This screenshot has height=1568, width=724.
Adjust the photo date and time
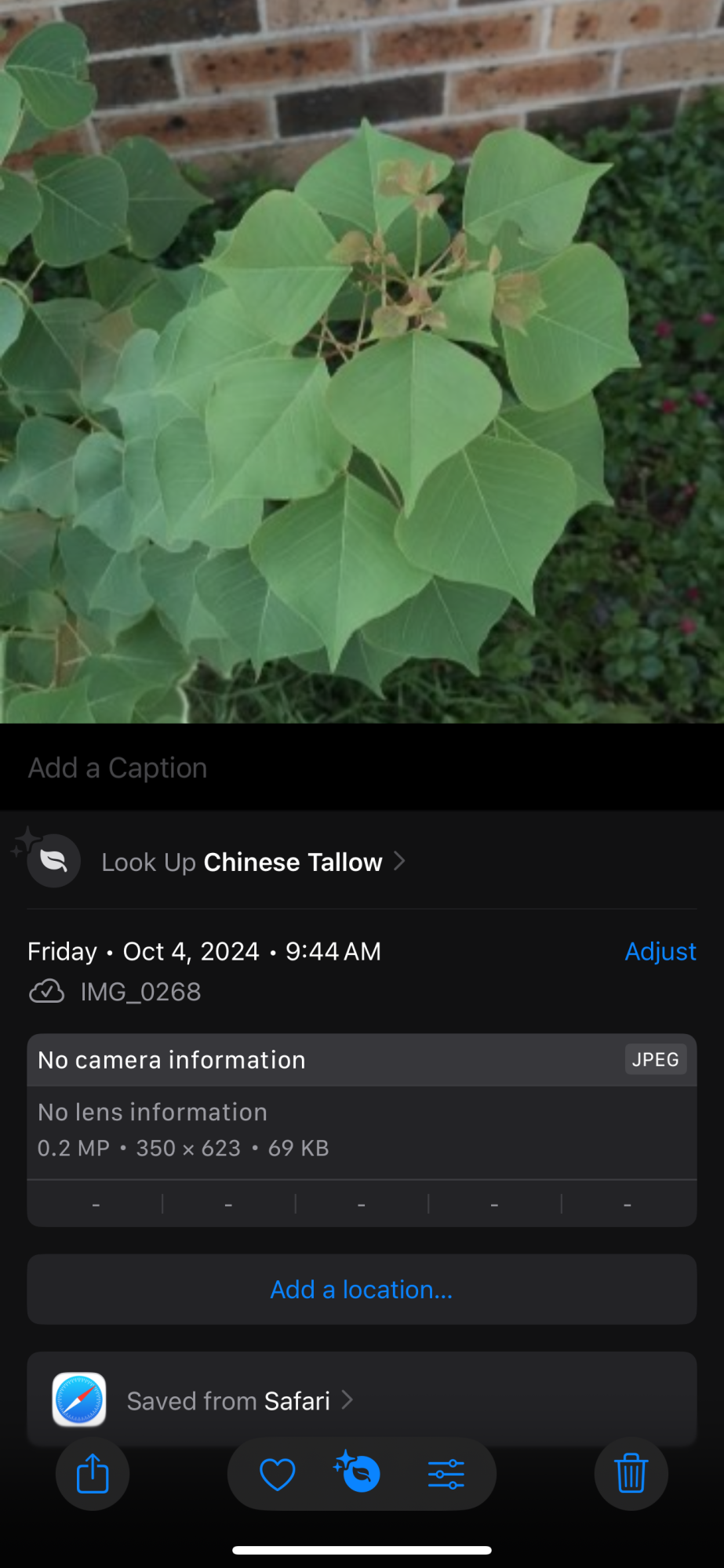(x=660, y=951)
